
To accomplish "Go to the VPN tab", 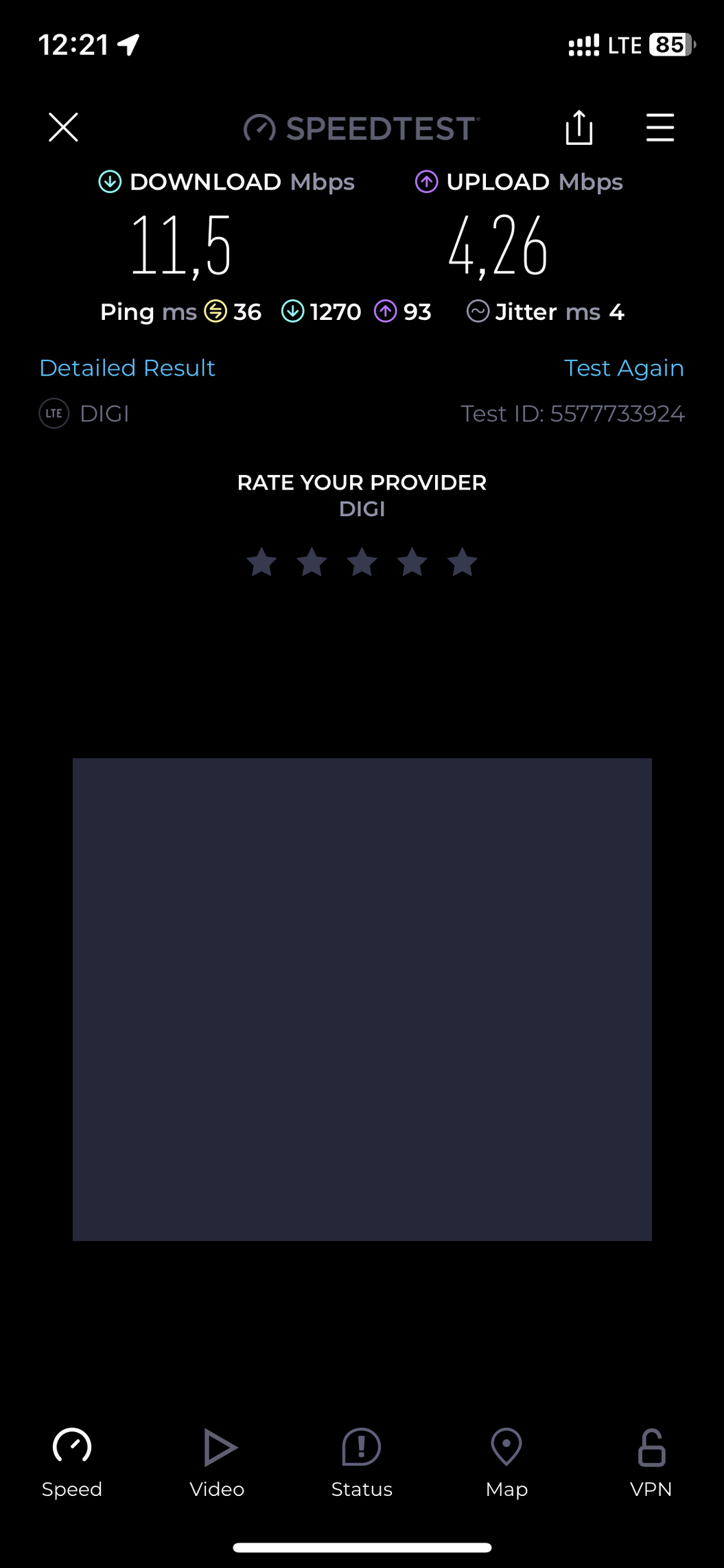I will (651, 1464).
